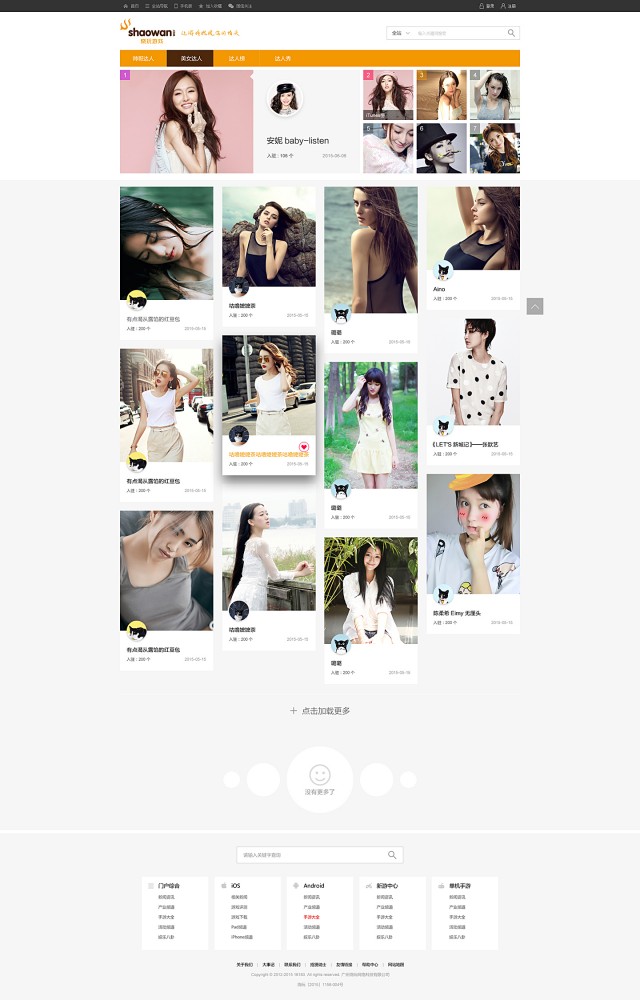Switch to the 达人榜 tab
640x1000 pixels.
237,59
